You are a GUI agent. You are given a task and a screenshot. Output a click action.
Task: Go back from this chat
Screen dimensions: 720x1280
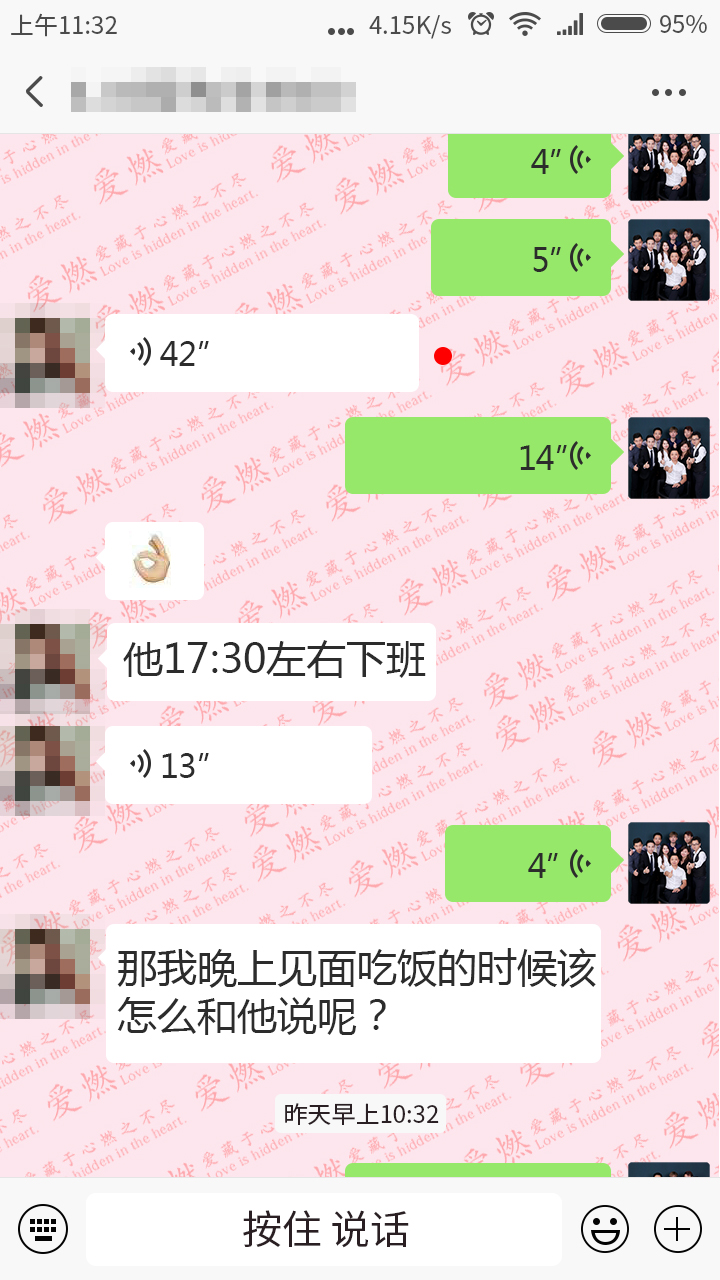[x=35, y=92]
